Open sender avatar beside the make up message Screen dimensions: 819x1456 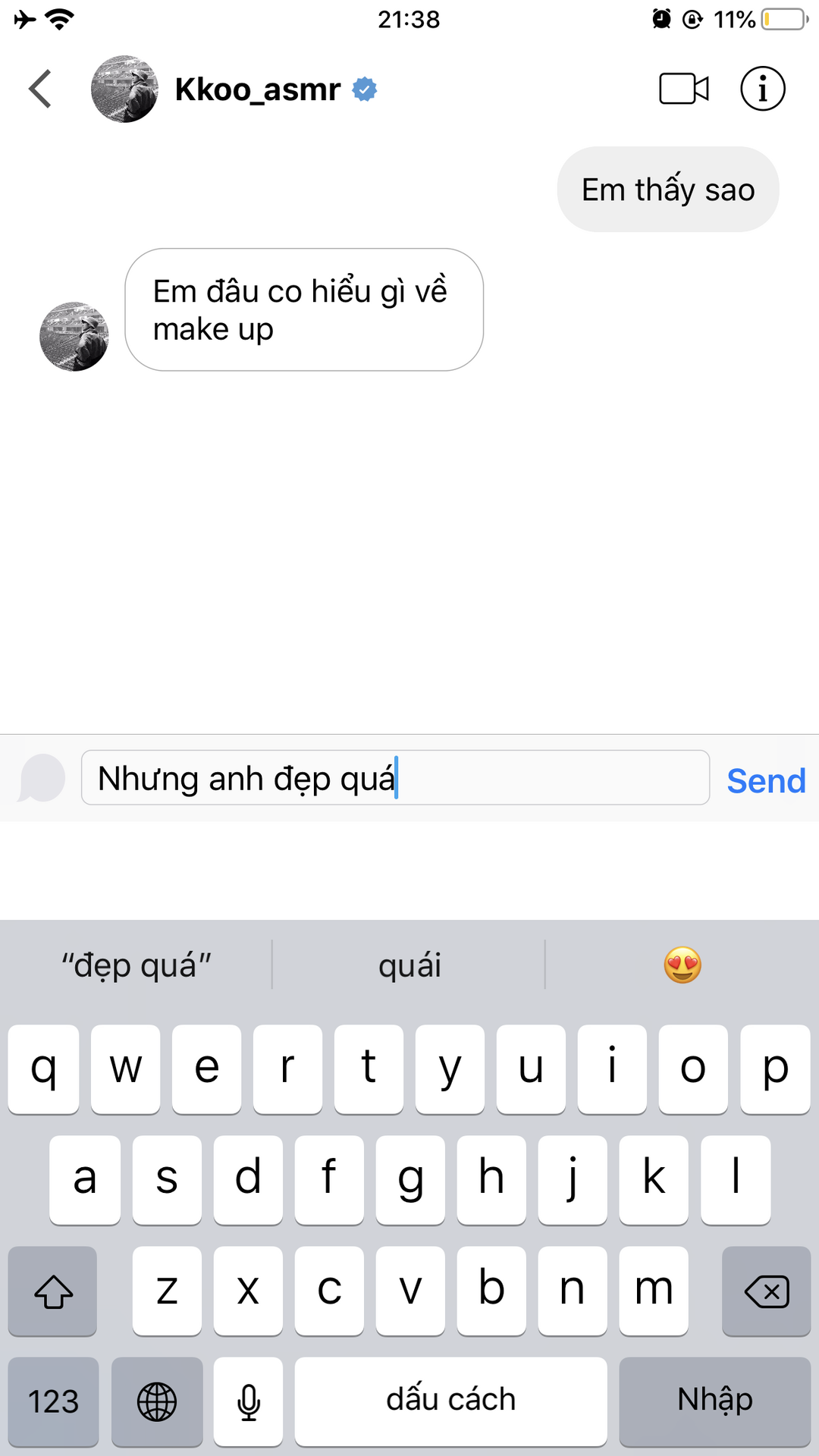coord(74,336)
